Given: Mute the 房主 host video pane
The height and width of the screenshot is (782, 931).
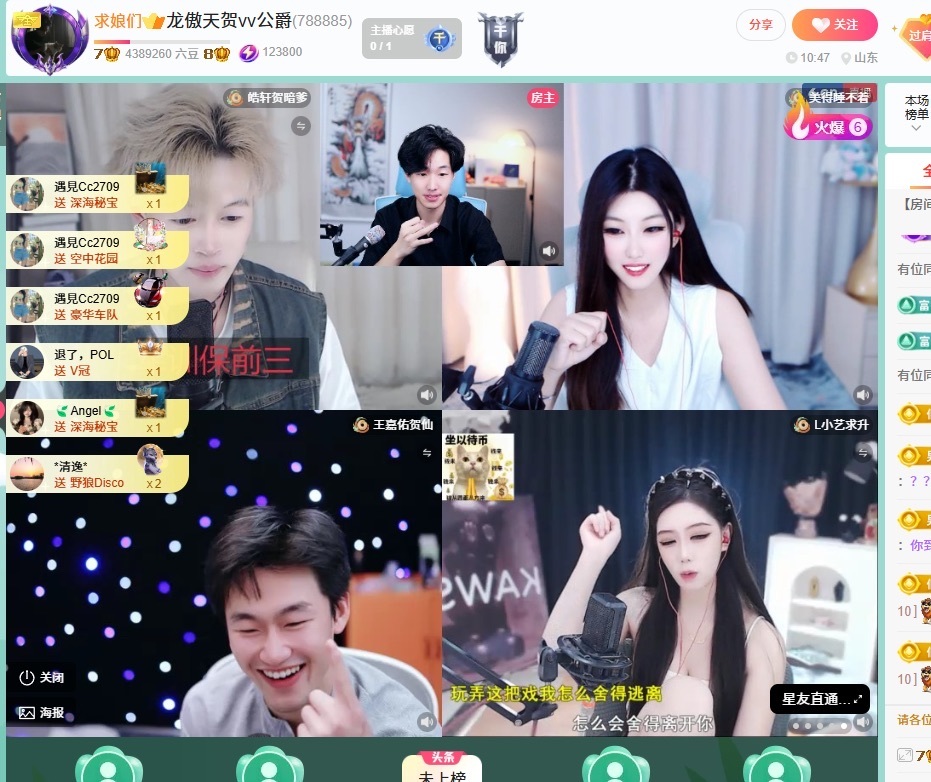Looking at the screenshot, I should coord(548,251).
